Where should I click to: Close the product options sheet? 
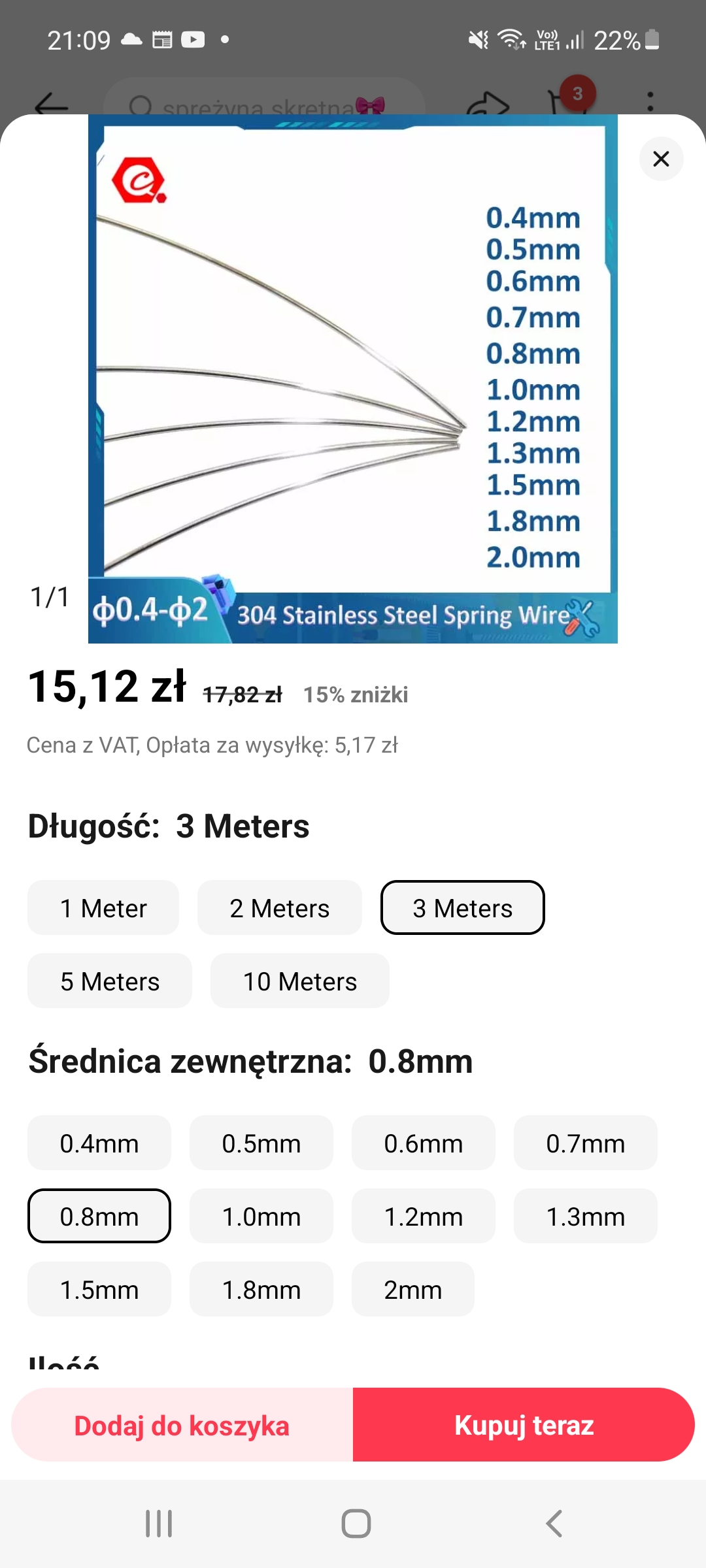661,159
